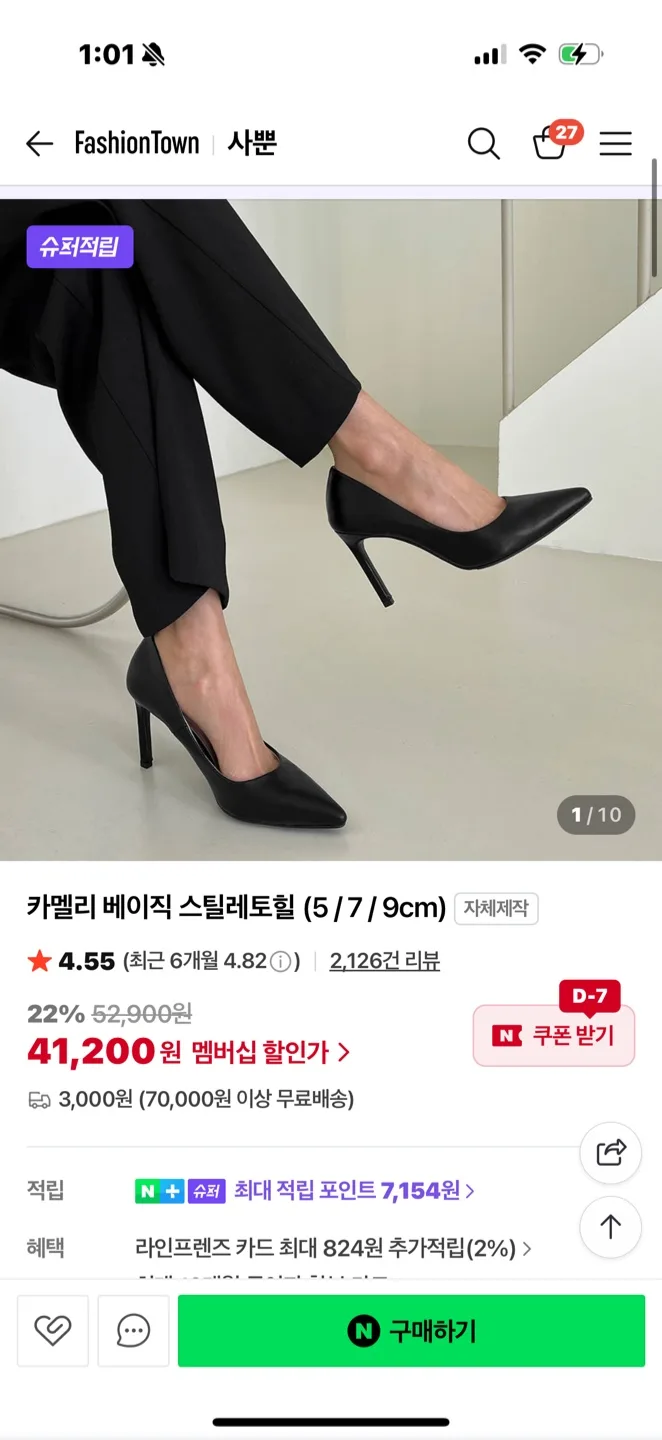Open the 사뿐 store page
Screen dimensions: 662x1440
(251, 144)
